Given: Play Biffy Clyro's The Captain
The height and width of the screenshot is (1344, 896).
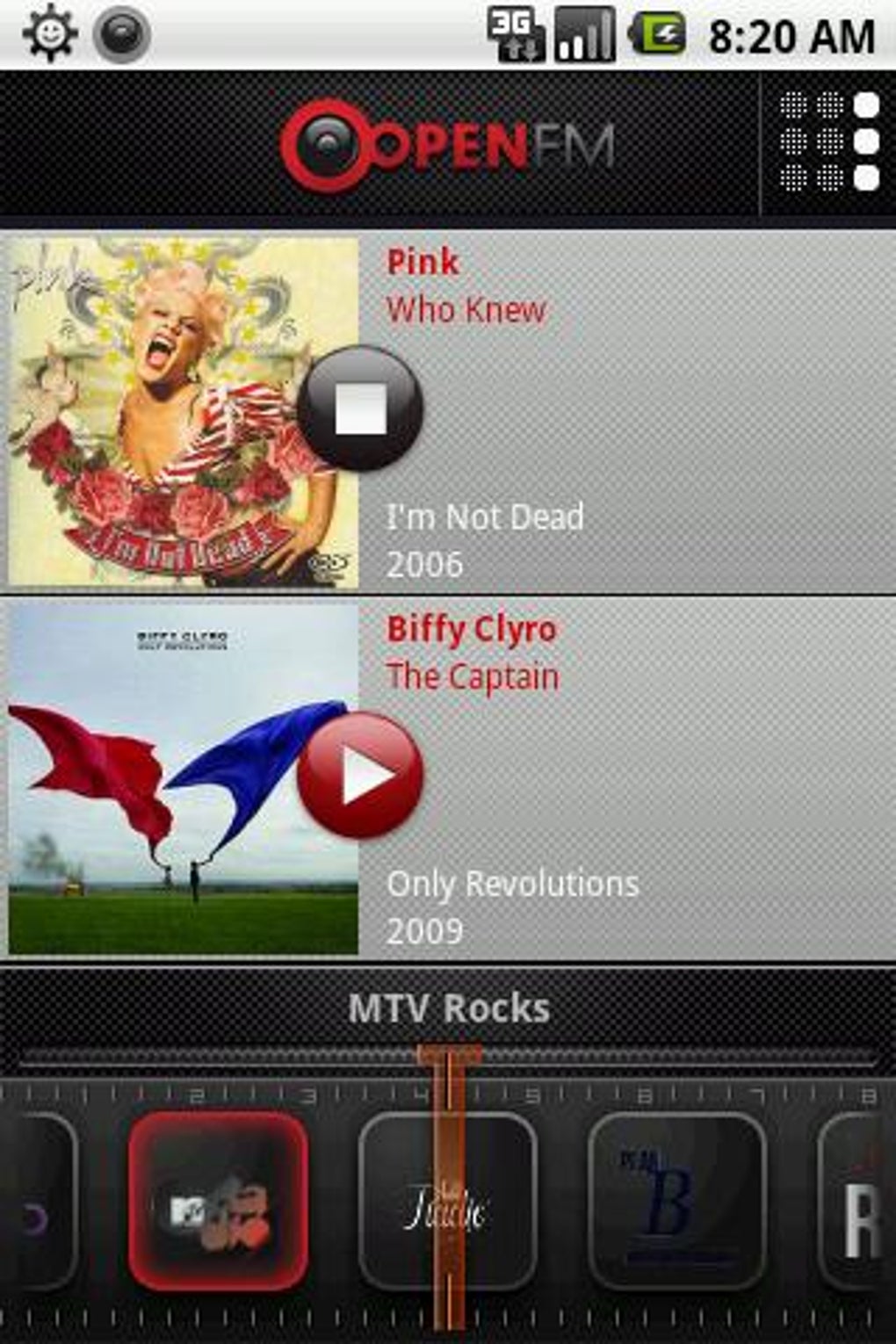Looking at the screenshot, I should click(x=360, y=776).
